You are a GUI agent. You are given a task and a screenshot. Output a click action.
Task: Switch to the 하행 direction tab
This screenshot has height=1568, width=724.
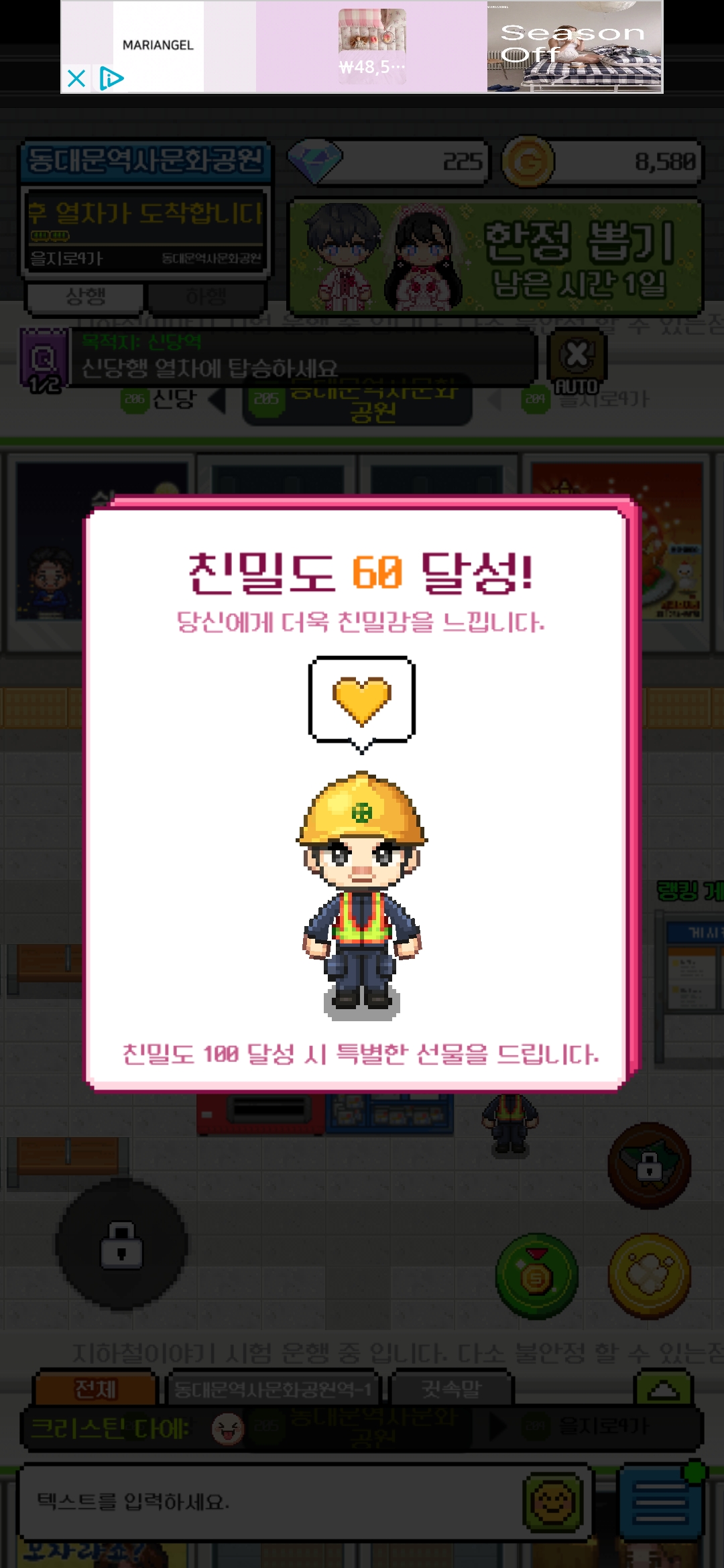[x=206, y=297]
